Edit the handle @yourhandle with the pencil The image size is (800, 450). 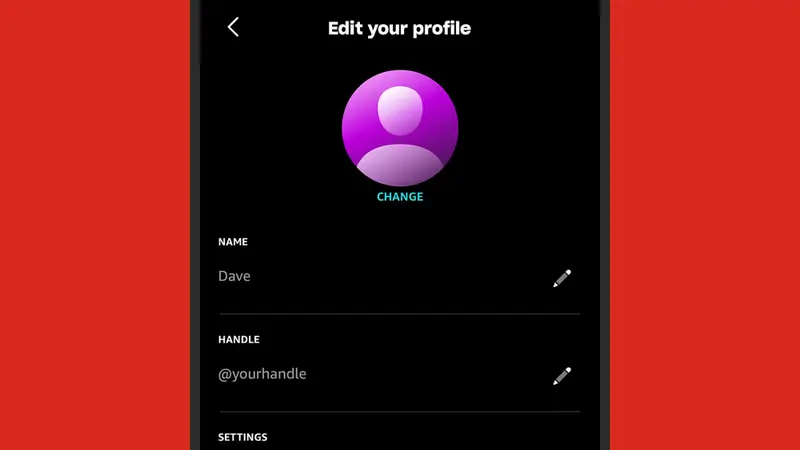pyautogui.click(x=562, y=376)
